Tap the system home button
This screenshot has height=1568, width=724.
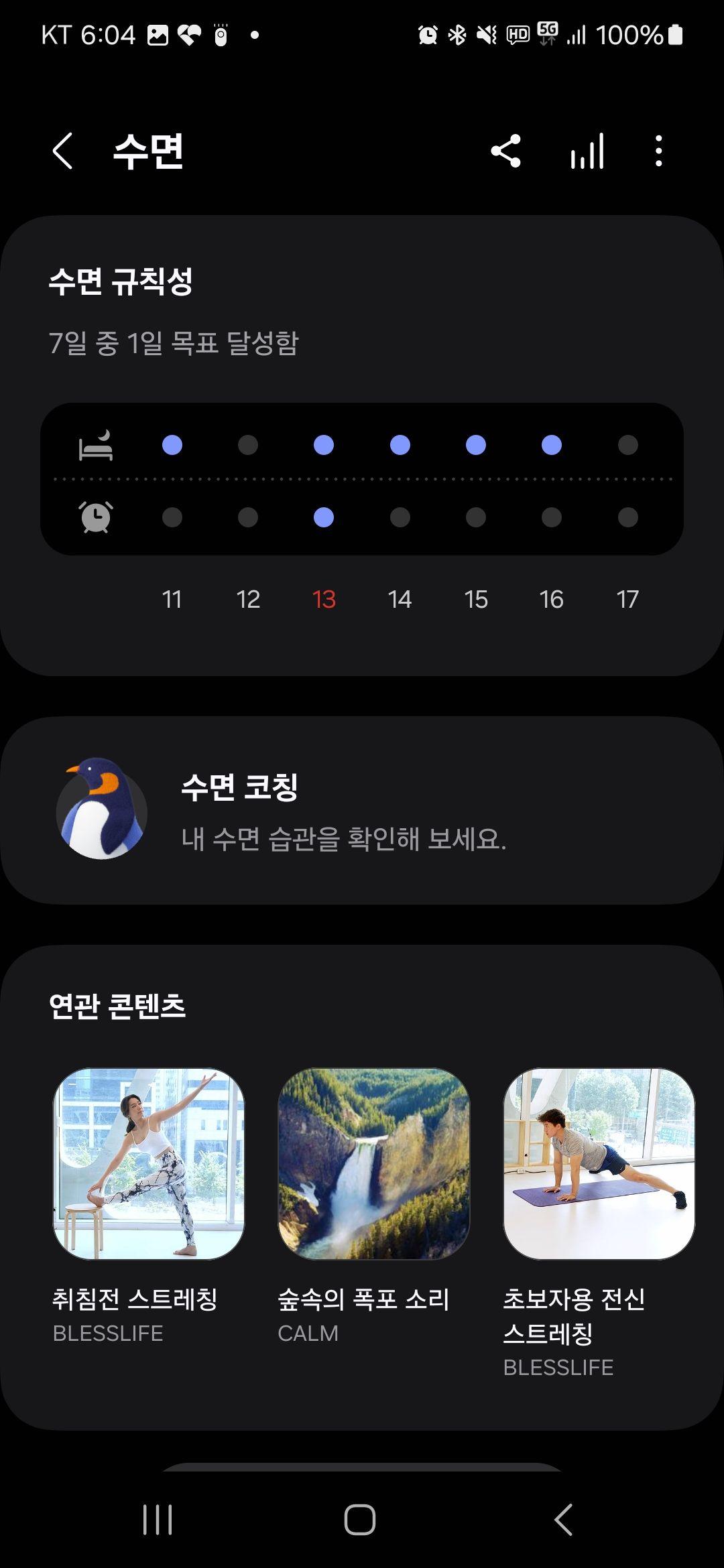tap(360, 1519)
